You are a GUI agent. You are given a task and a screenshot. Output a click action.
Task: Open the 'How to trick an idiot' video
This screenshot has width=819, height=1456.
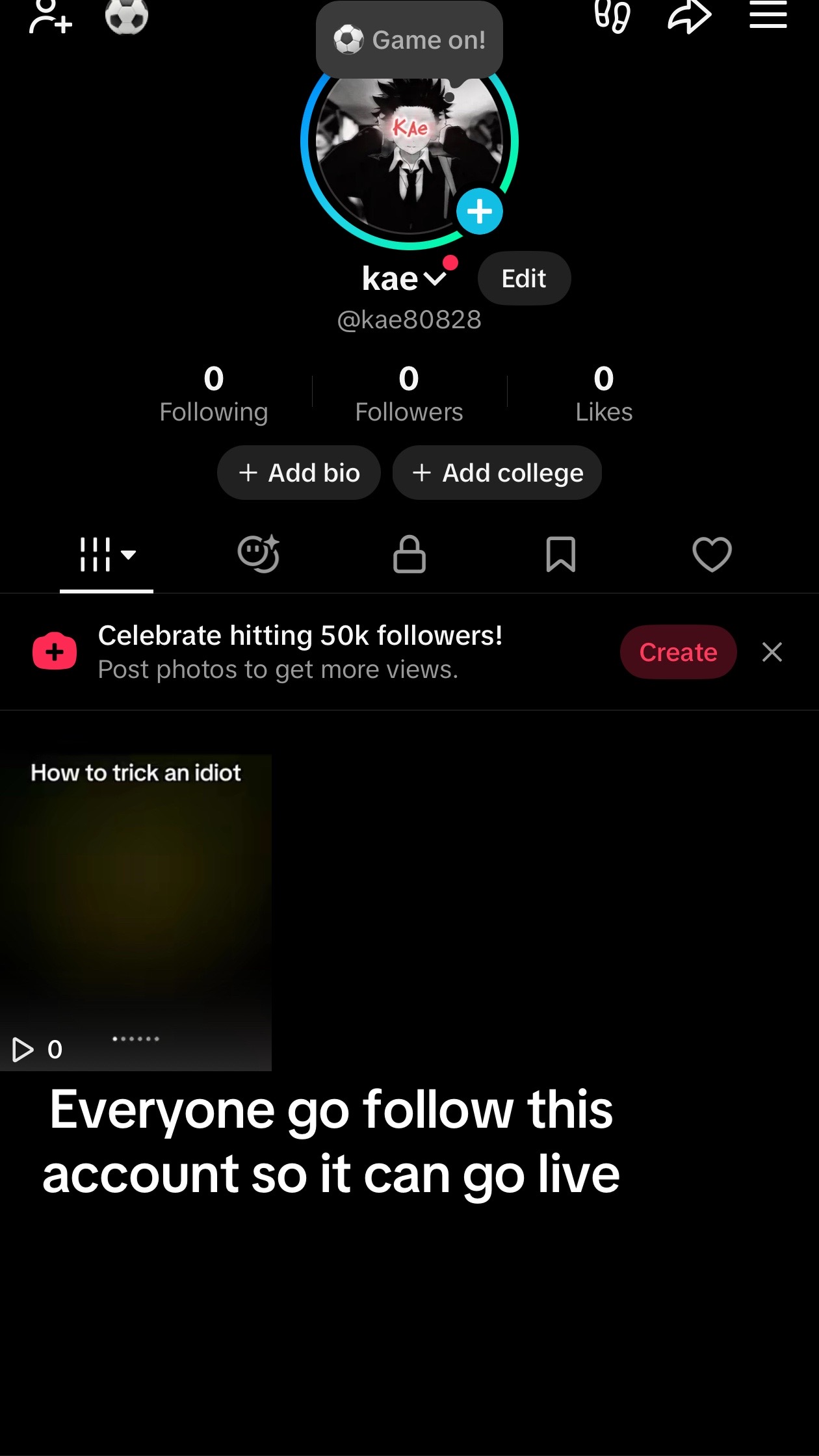pyautogui.click(x=136, y=913)
